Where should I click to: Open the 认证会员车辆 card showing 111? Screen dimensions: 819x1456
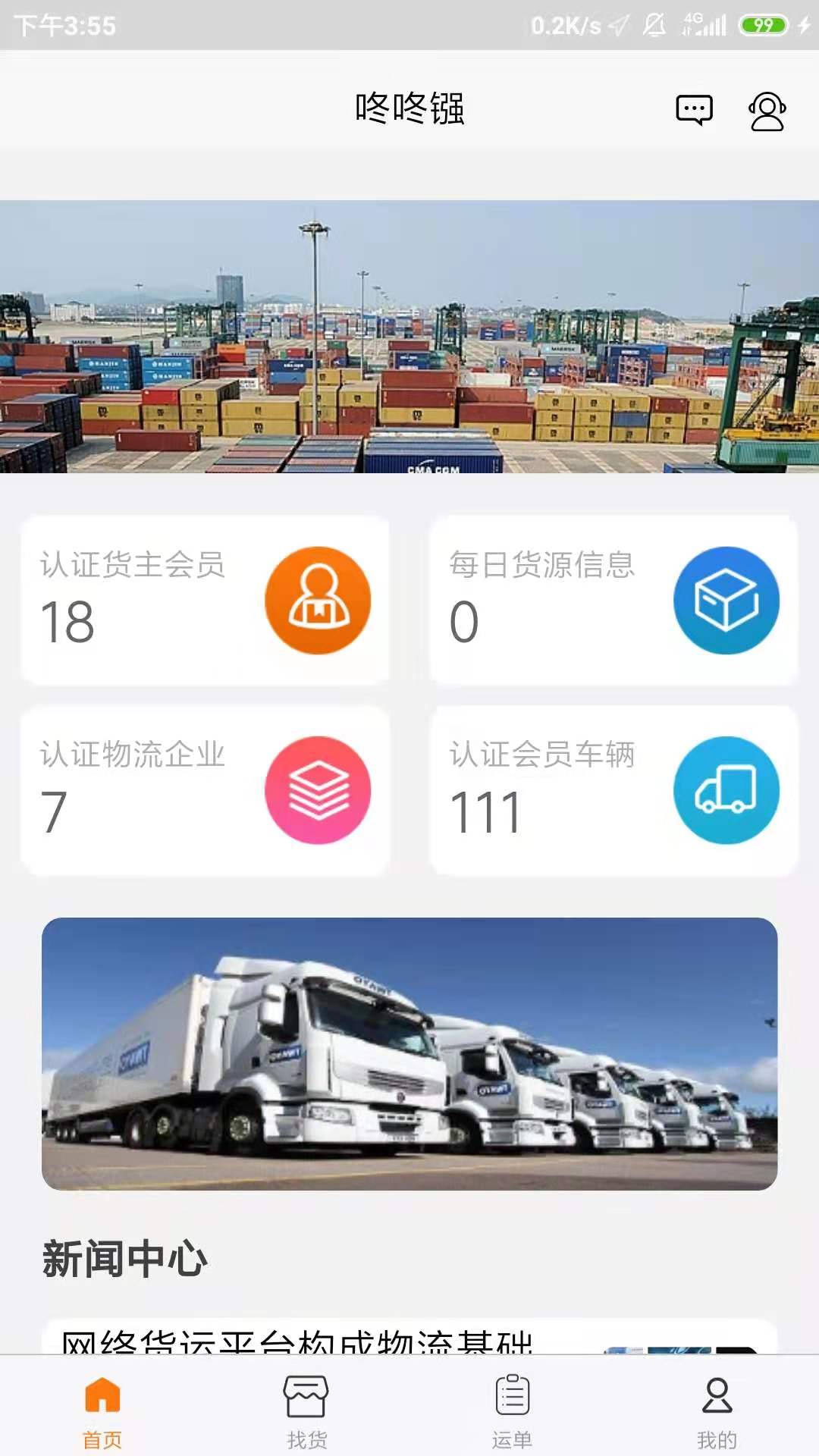tap(613, 790)
